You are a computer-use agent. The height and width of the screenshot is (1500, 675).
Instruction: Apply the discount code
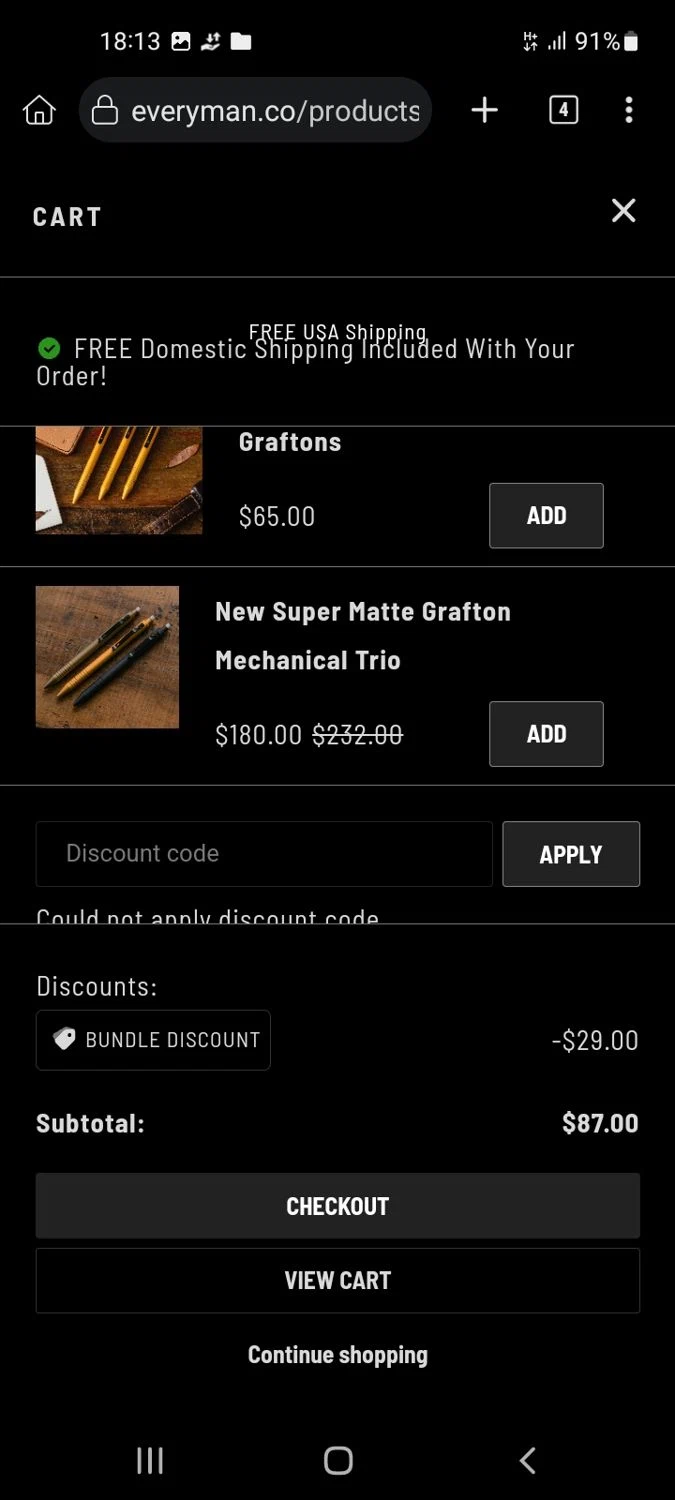pos(571,854)
